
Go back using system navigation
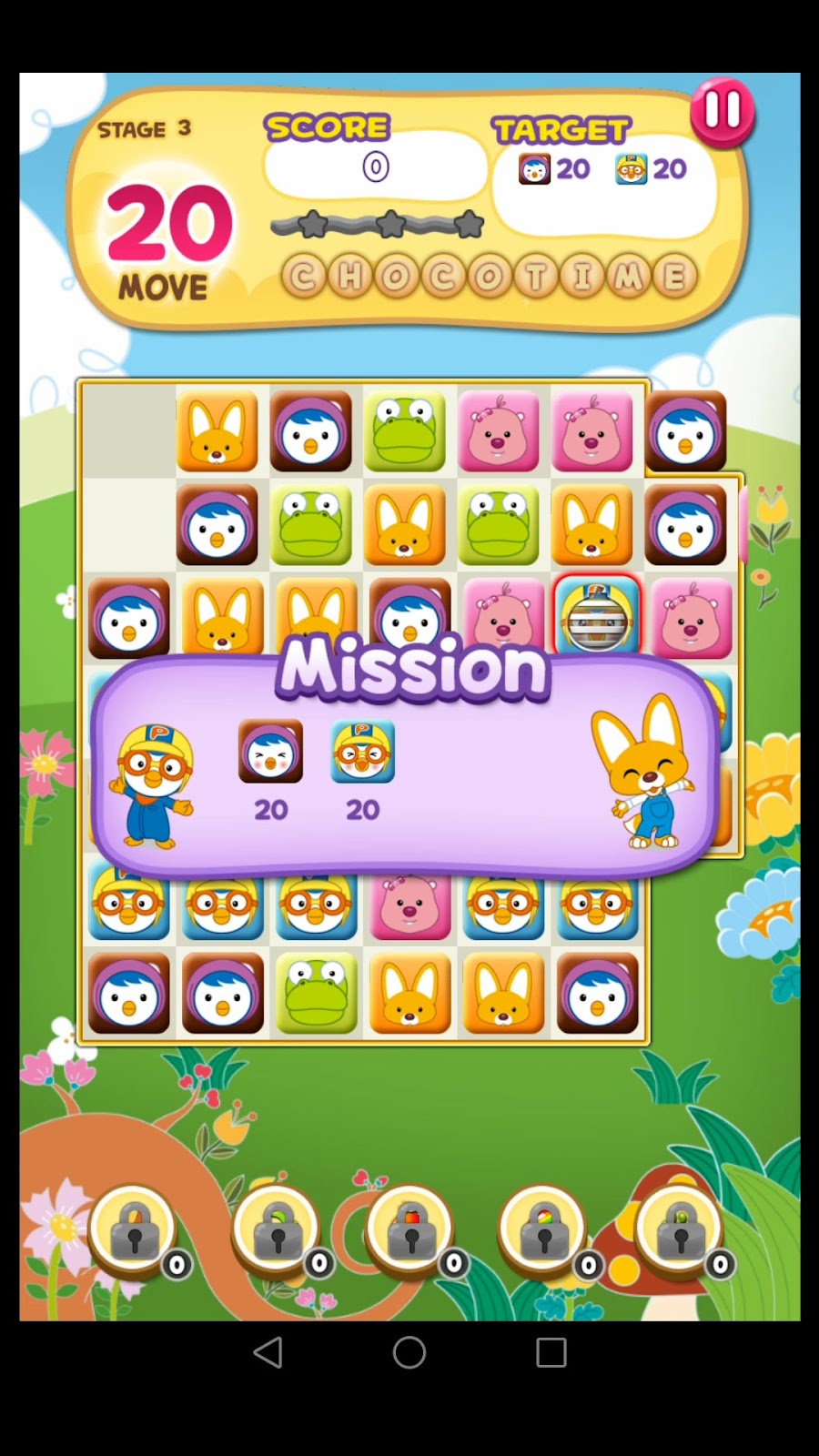(268, 1352)
